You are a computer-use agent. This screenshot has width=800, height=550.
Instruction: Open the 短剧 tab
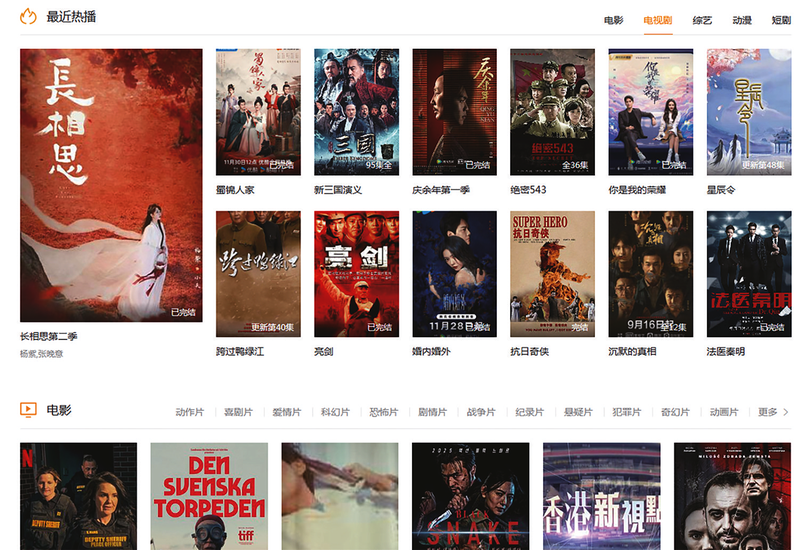tap(781, 20)
